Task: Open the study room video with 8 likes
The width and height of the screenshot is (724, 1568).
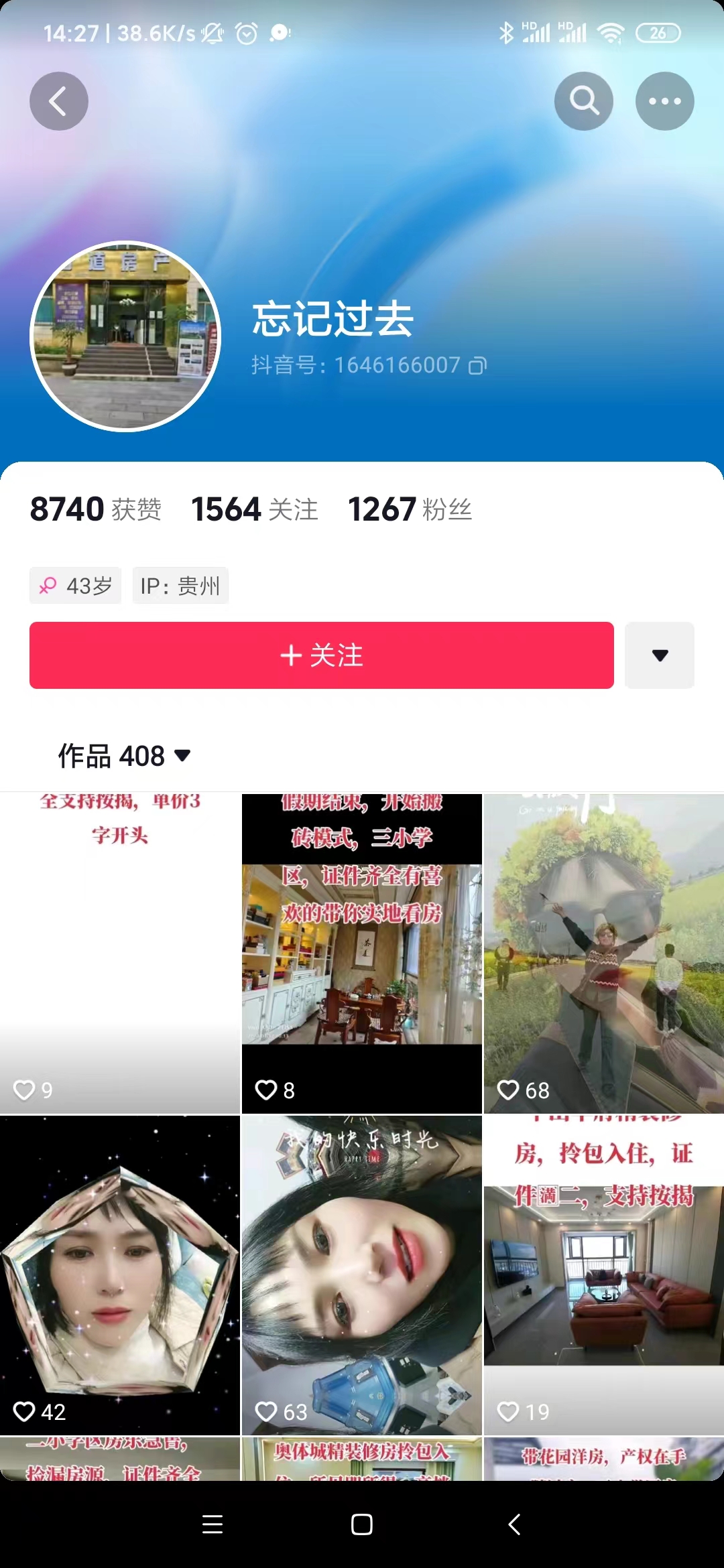Action: click(361, 953)
